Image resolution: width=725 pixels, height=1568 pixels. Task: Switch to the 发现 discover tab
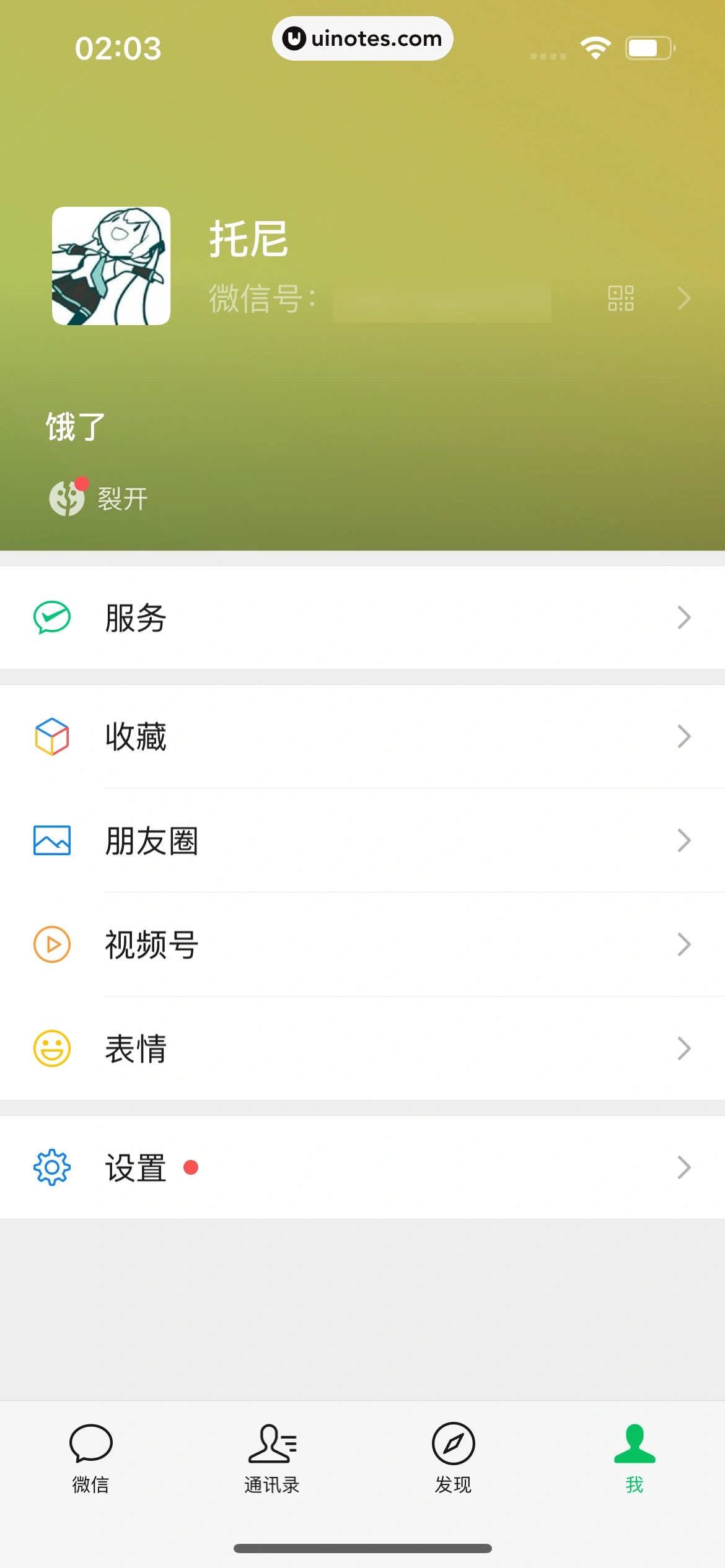point(453,1458)
